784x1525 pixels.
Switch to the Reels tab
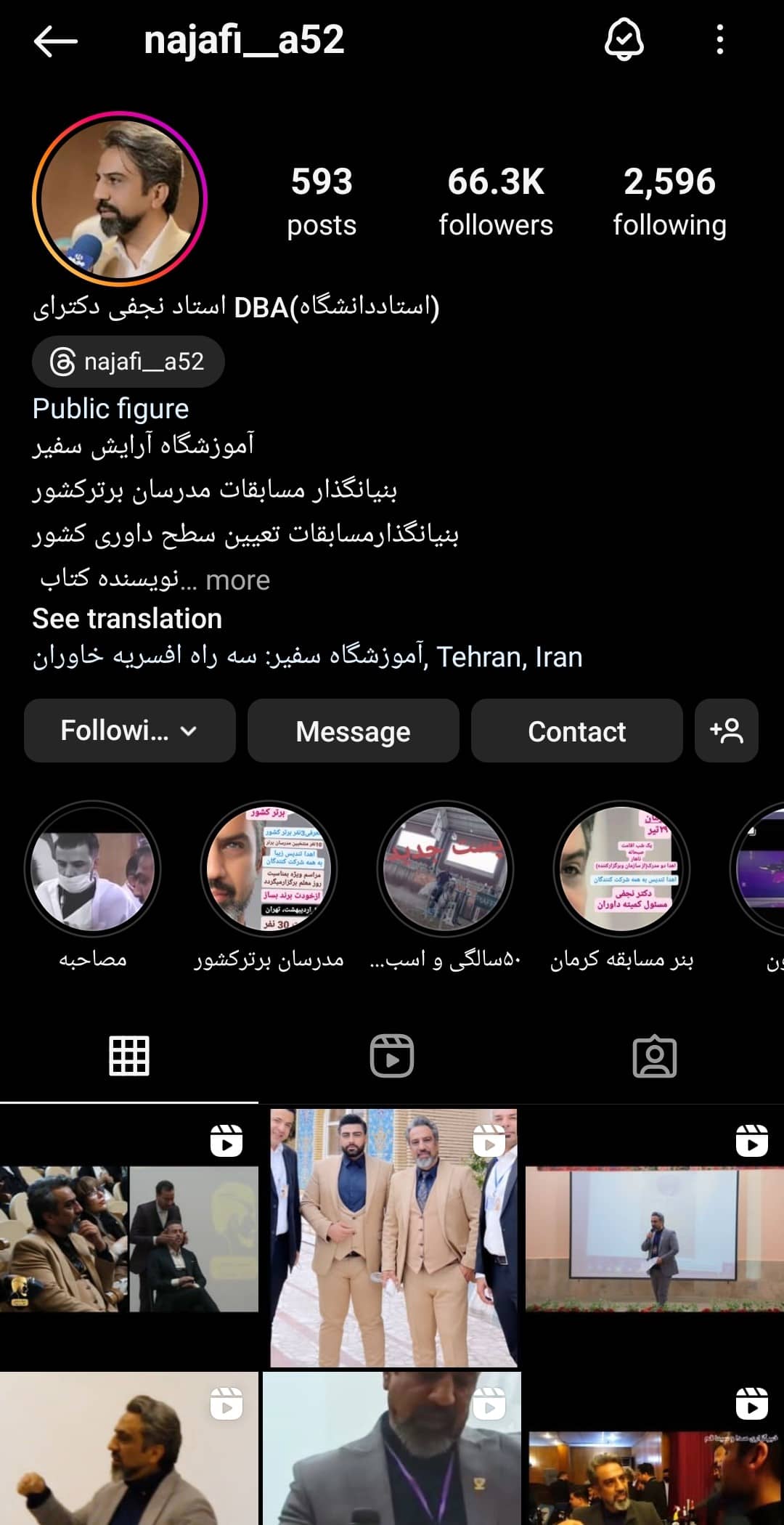click(x=392, y=1056)
